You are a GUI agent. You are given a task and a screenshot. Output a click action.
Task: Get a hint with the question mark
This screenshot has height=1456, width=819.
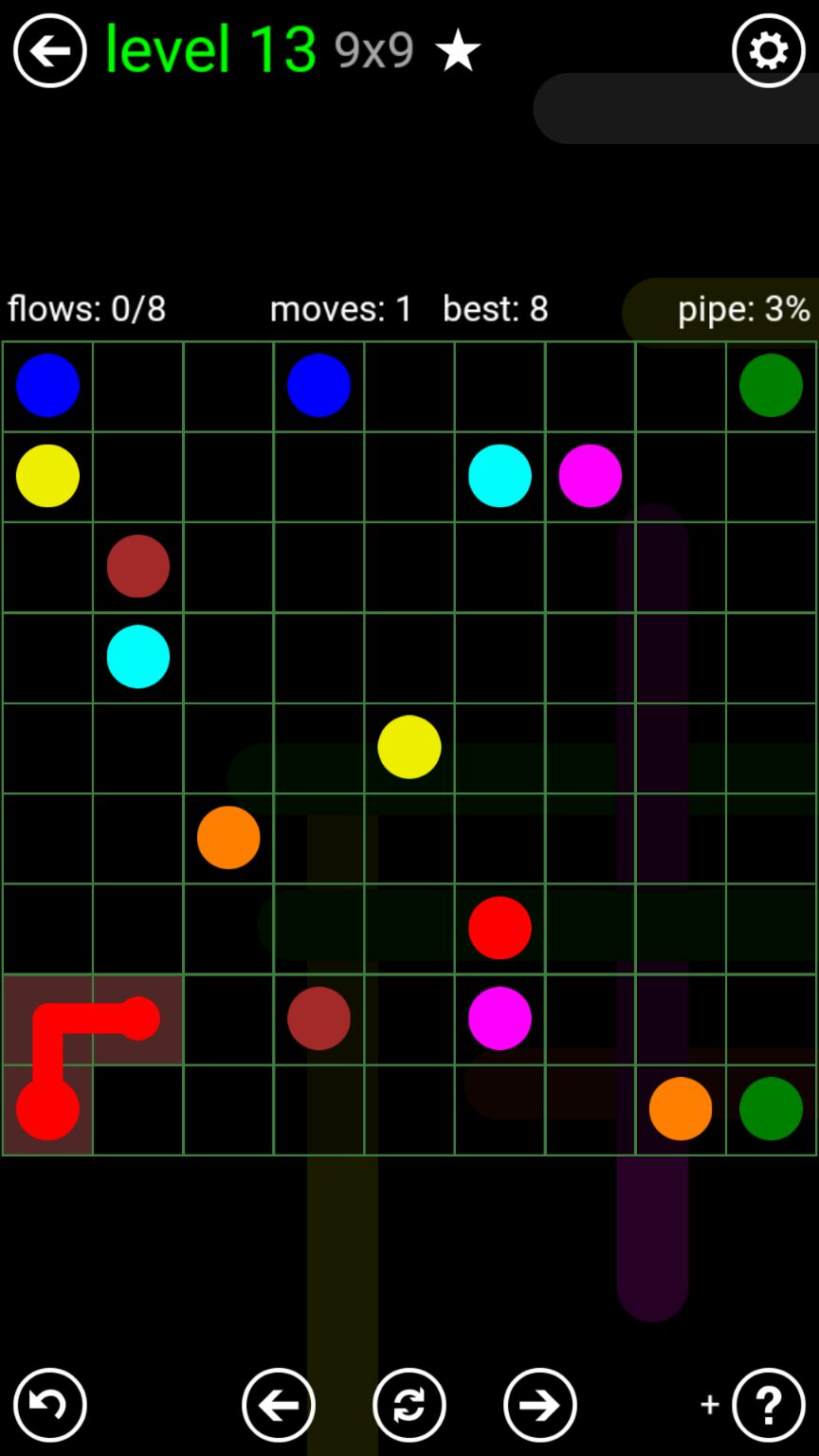click(768, 1405)
